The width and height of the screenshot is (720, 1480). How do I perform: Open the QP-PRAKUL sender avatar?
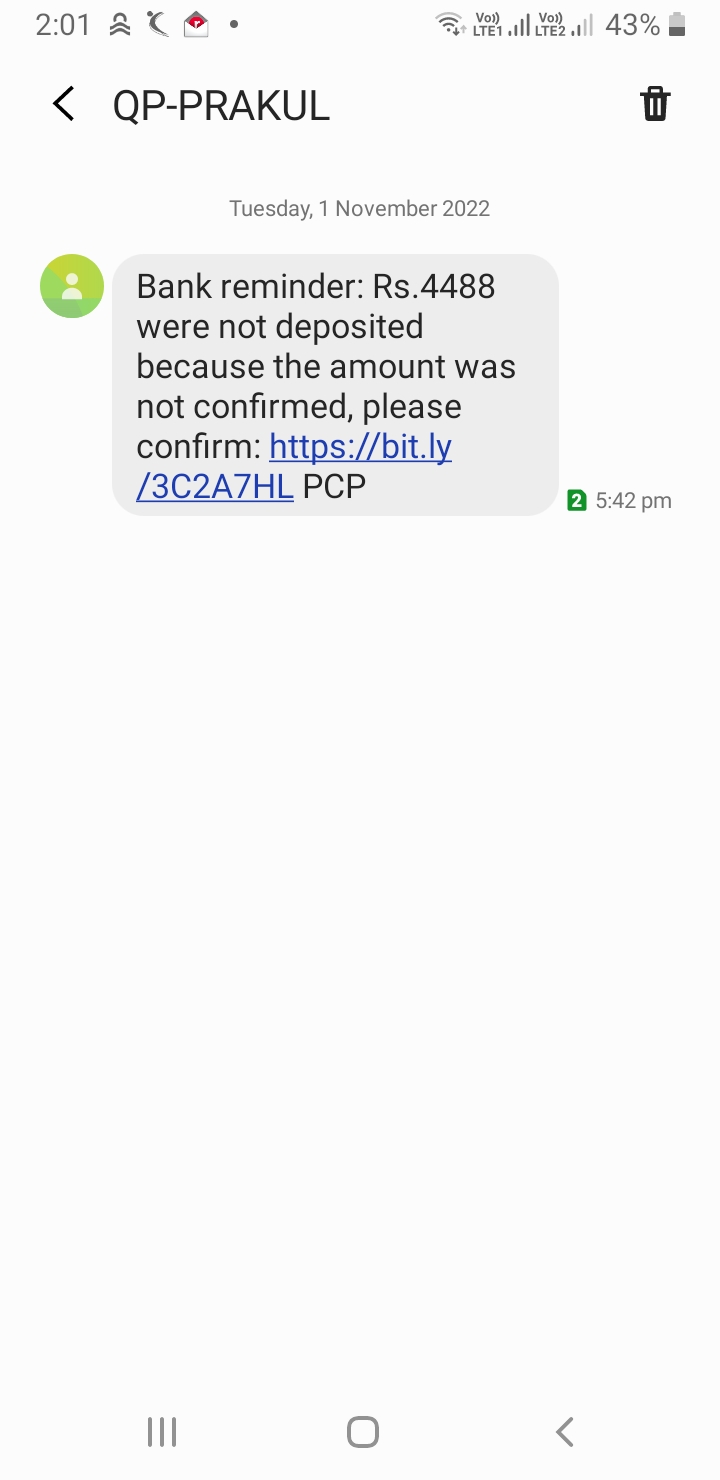[72, 286]
